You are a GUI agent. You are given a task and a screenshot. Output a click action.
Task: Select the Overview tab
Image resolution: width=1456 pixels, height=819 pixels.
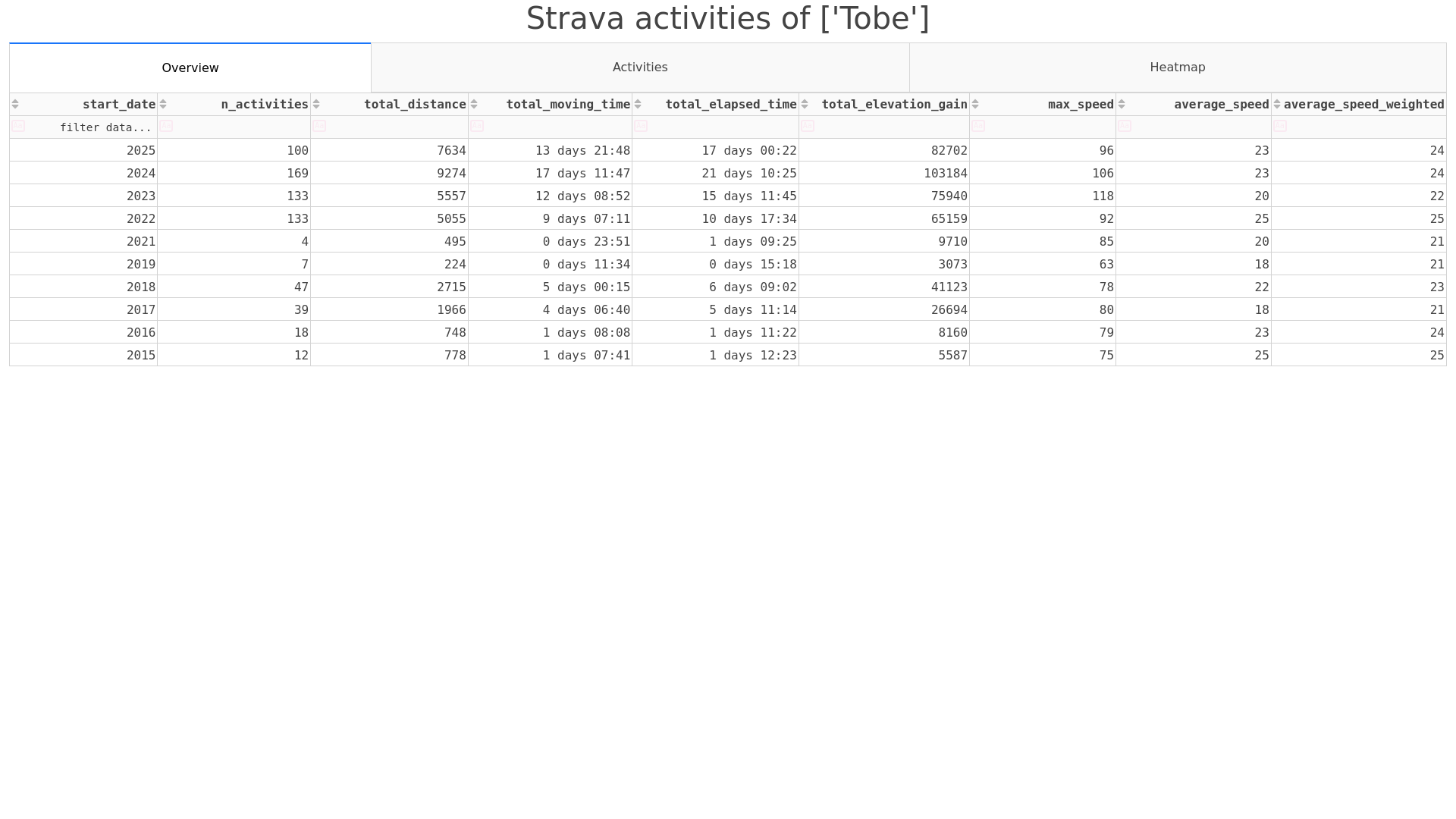[x=190, y=67]
